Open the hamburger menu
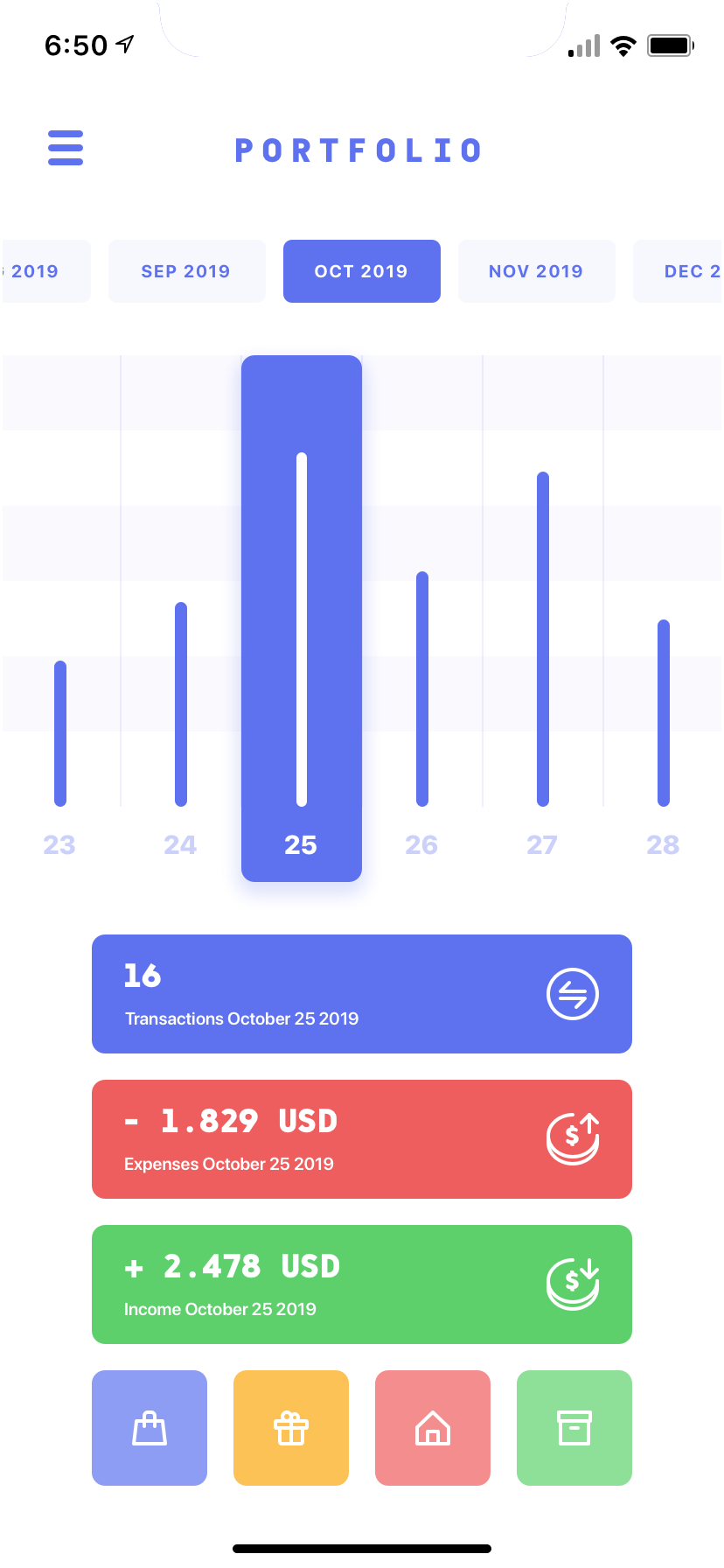724x1568 pixels. pos(66,148)
